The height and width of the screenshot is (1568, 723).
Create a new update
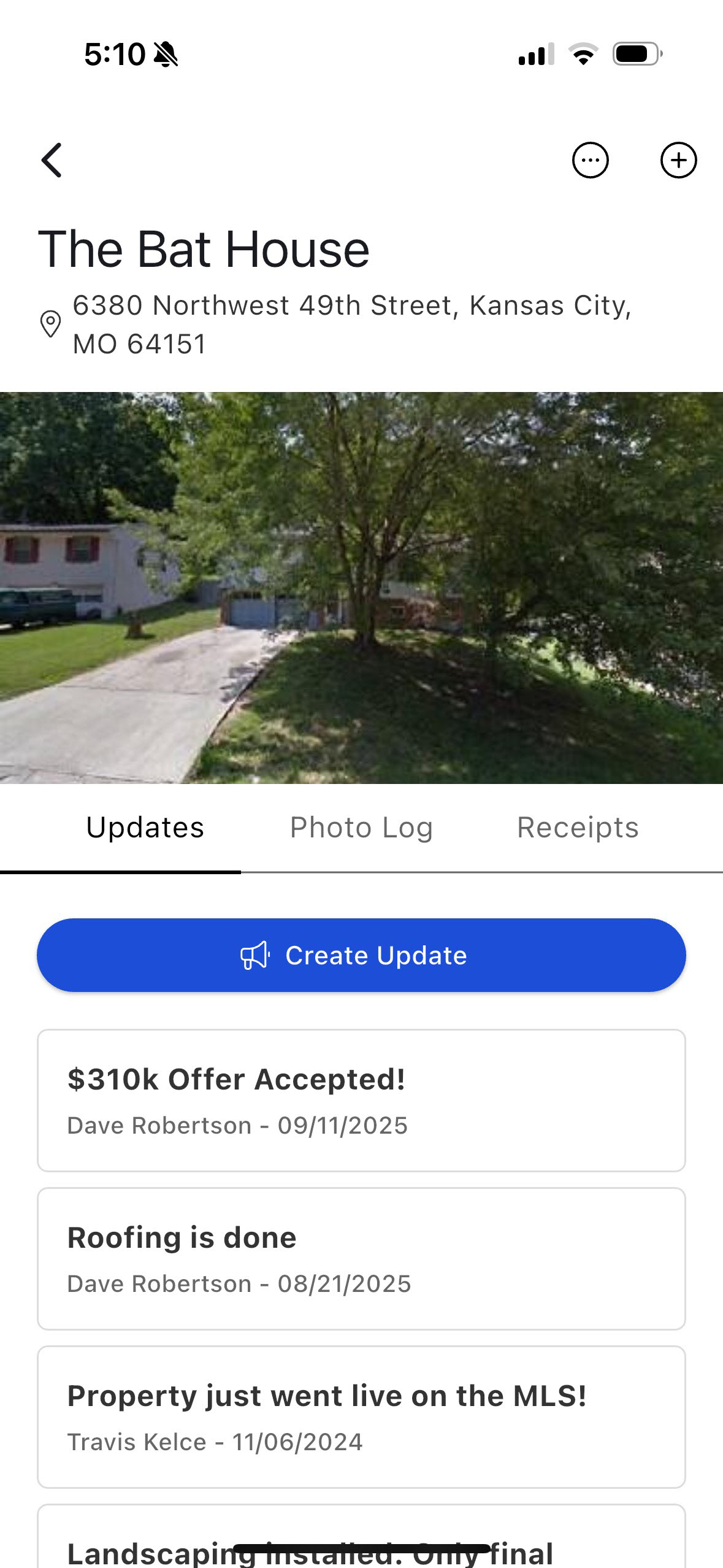361,955
